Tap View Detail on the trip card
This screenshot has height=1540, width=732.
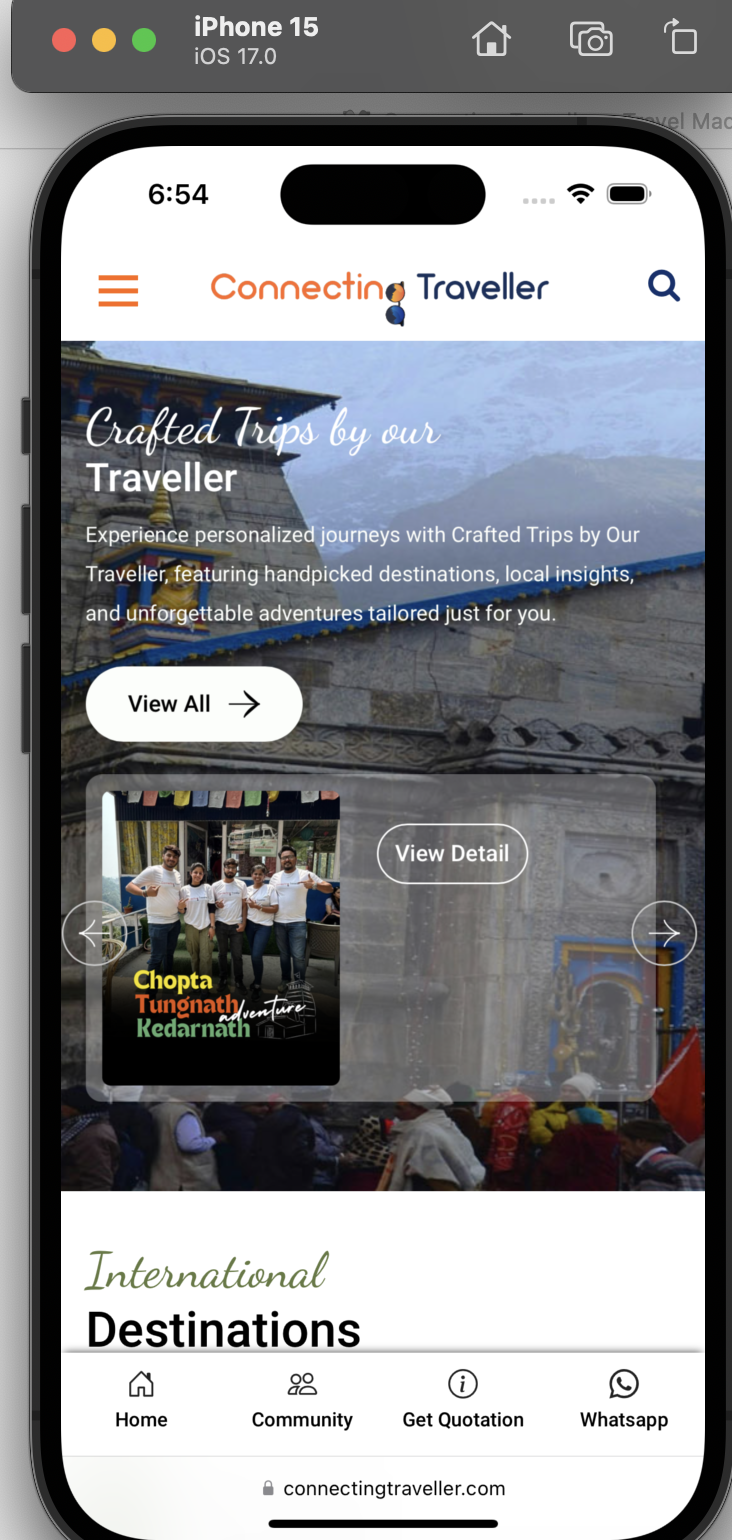coord(452,853)
